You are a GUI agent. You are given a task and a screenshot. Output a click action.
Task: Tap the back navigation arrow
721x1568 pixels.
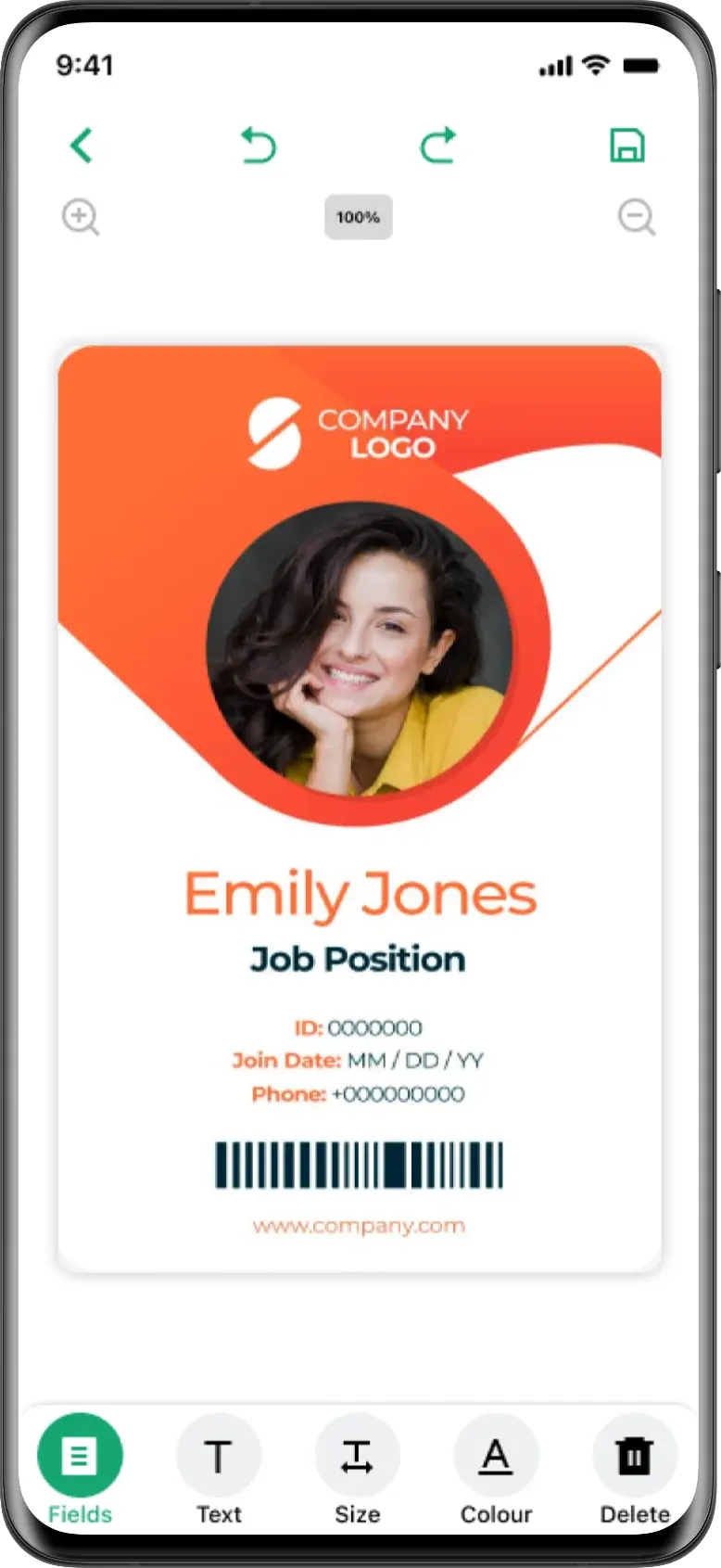[x=81, y=146]
